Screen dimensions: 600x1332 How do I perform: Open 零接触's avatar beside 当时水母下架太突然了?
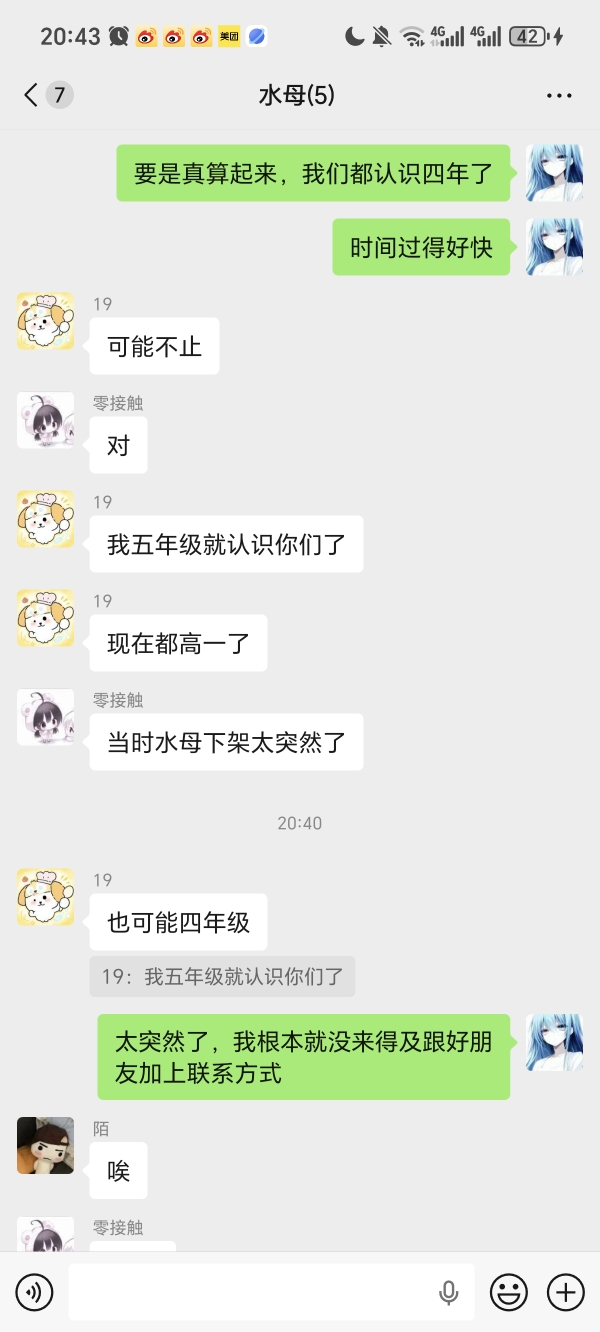pyautogui.click(x=46, y=717)
